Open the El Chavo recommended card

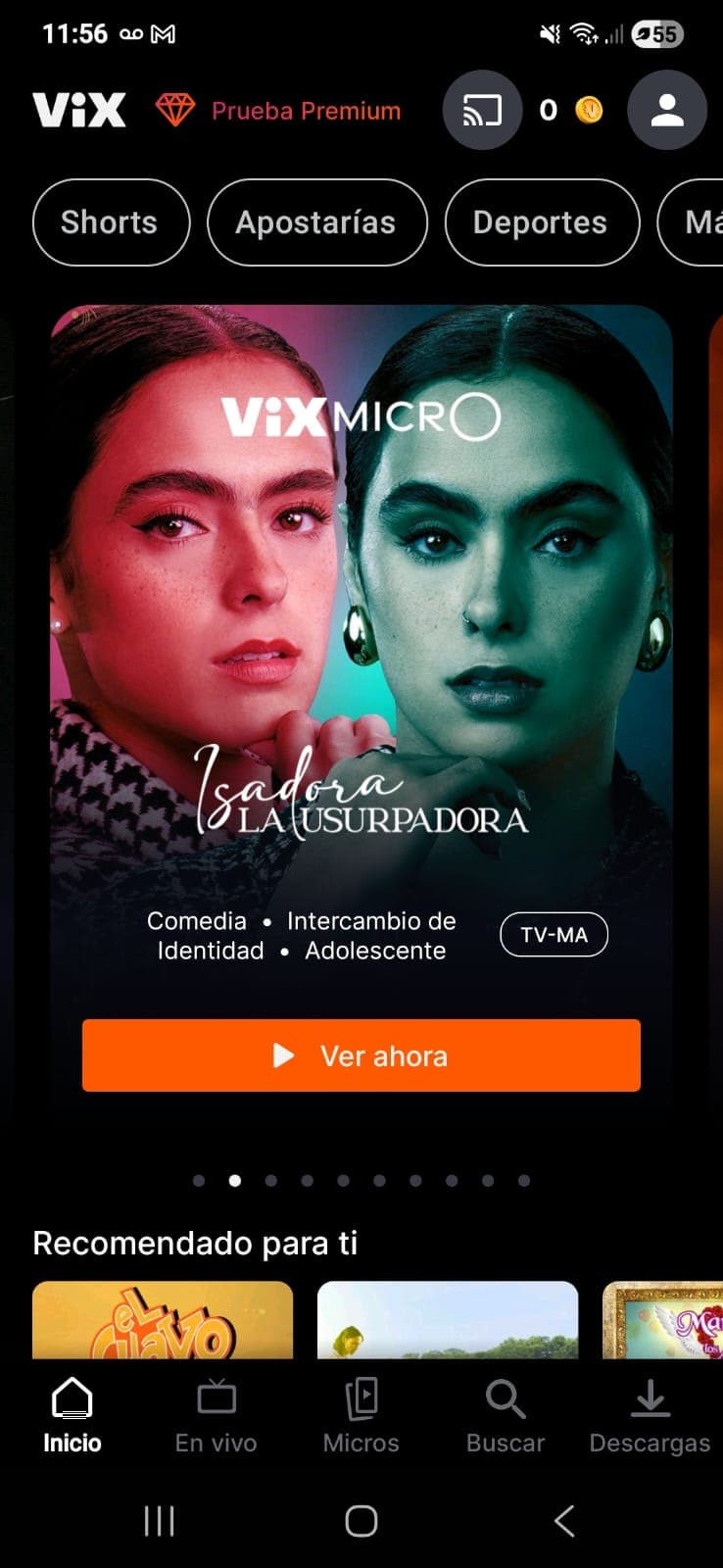[163, 1321]
